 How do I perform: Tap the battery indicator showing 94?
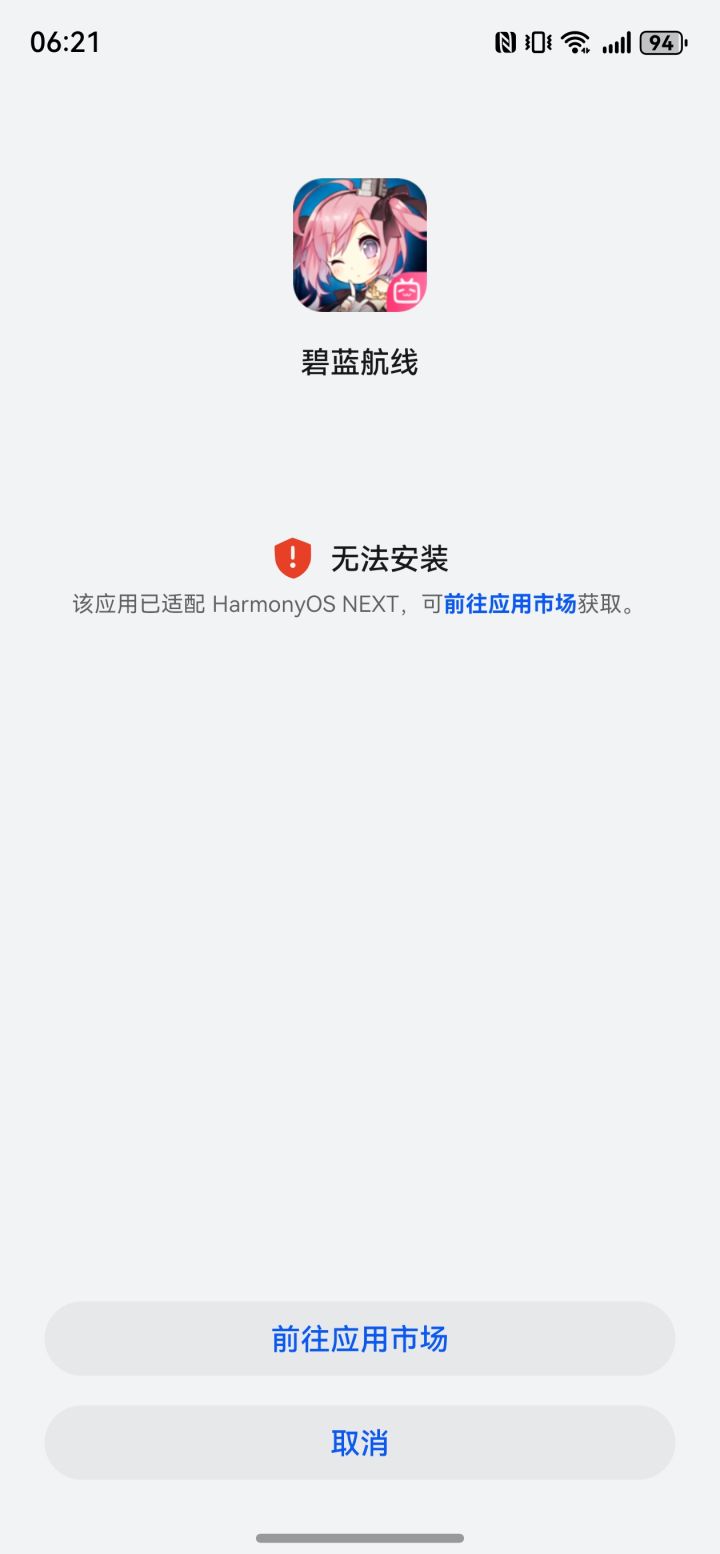[660, 42]
